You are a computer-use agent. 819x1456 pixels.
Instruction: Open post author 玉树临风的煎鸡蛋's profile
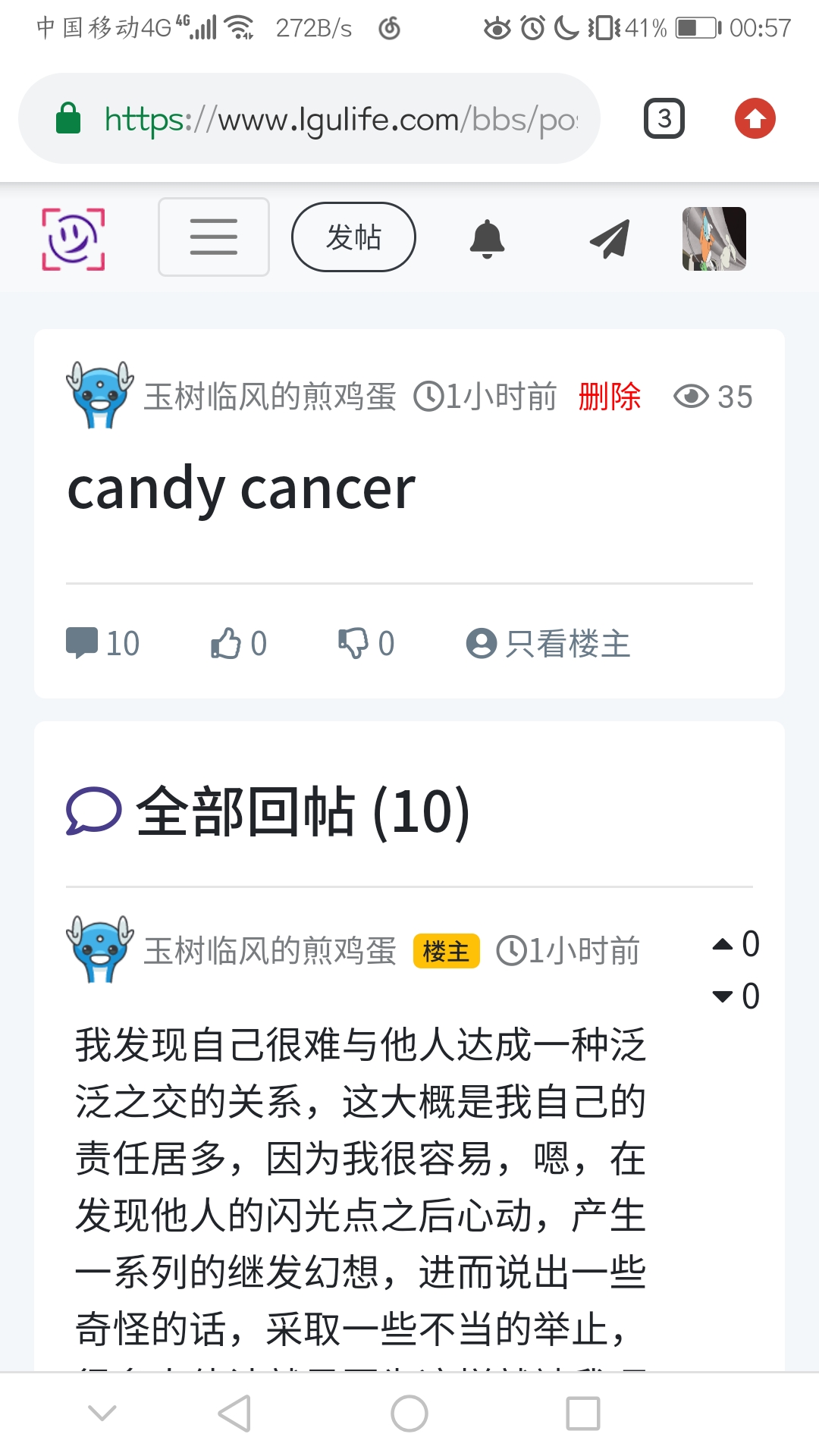coord(269,397)
